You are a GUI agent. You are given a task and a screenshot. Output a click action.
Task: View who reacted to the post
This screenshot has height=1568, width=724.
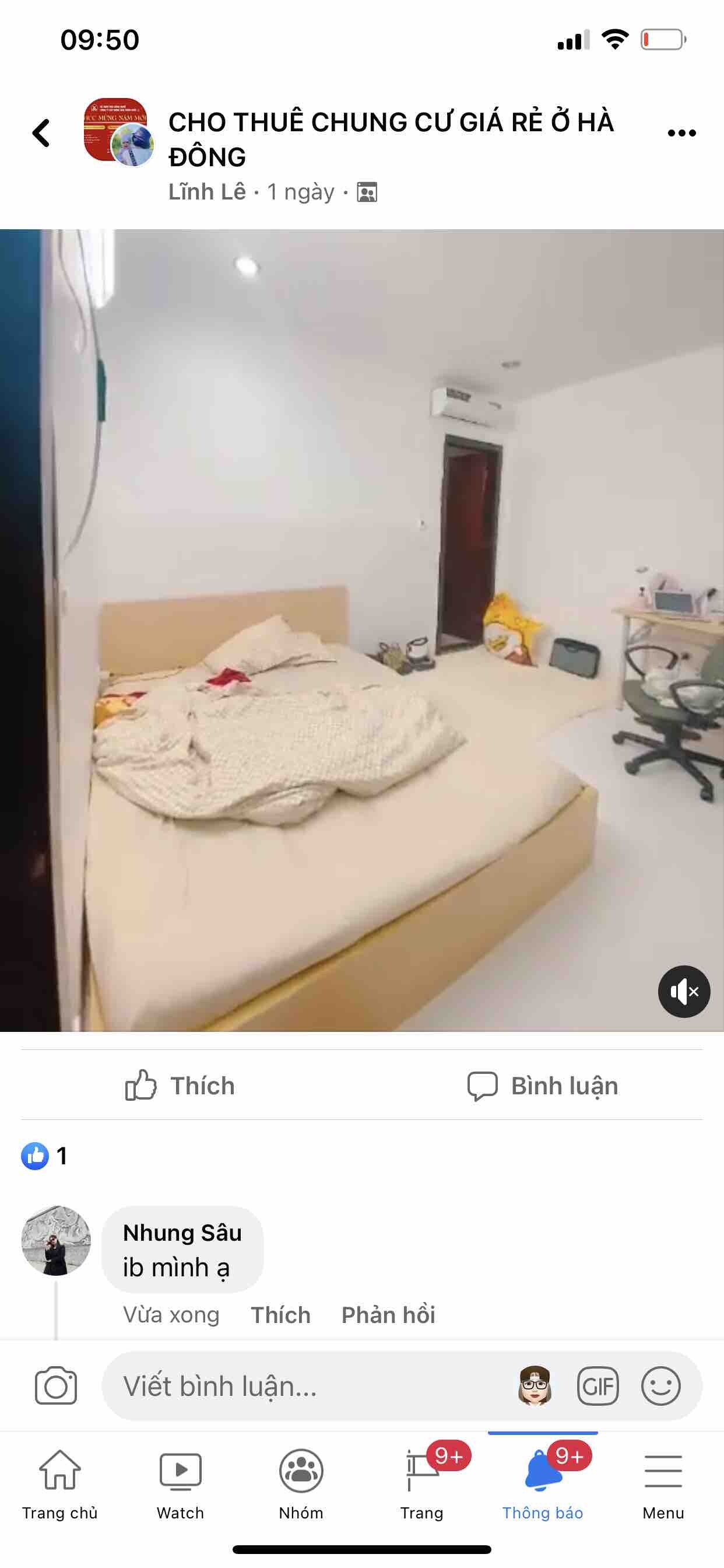(44, 1156)
